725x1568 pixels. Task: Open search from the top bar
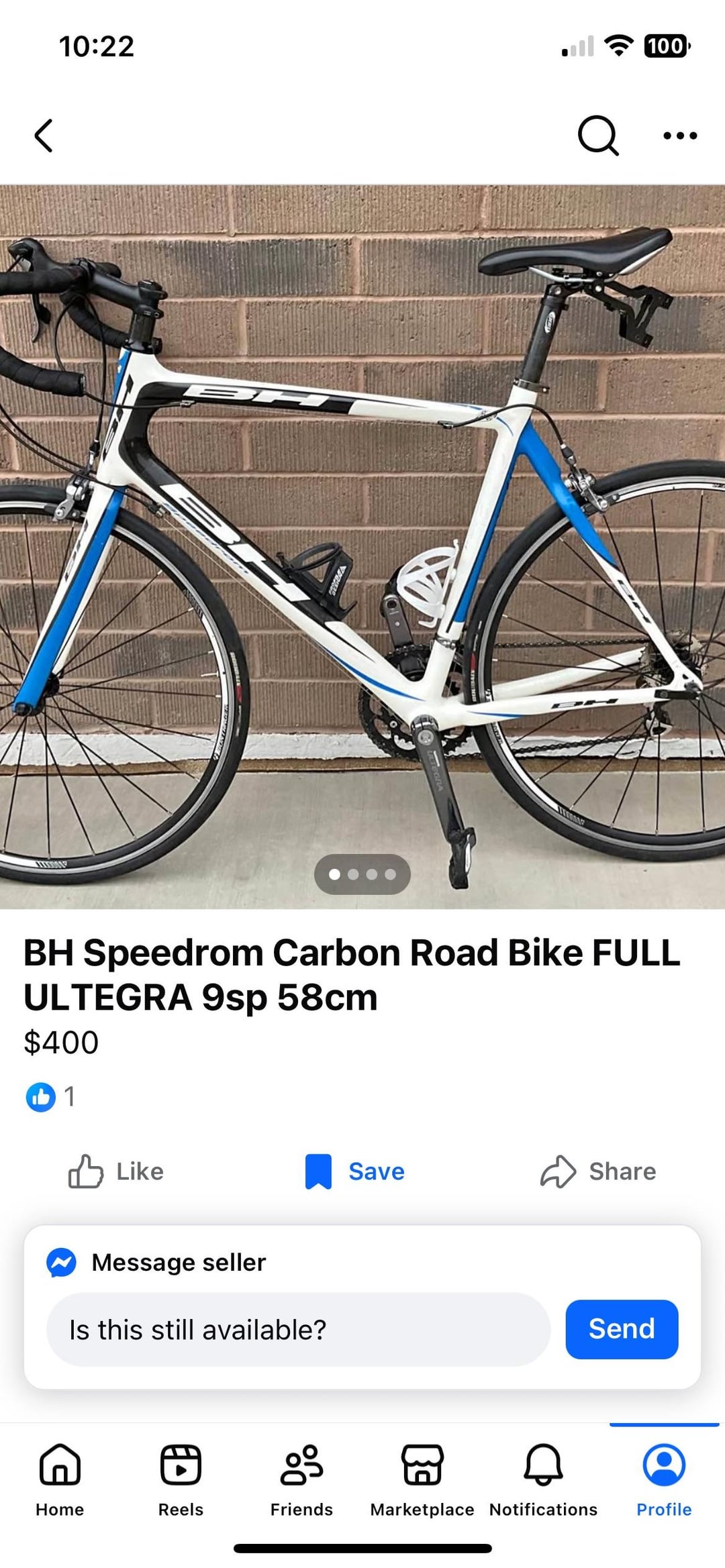pos(597,136)
